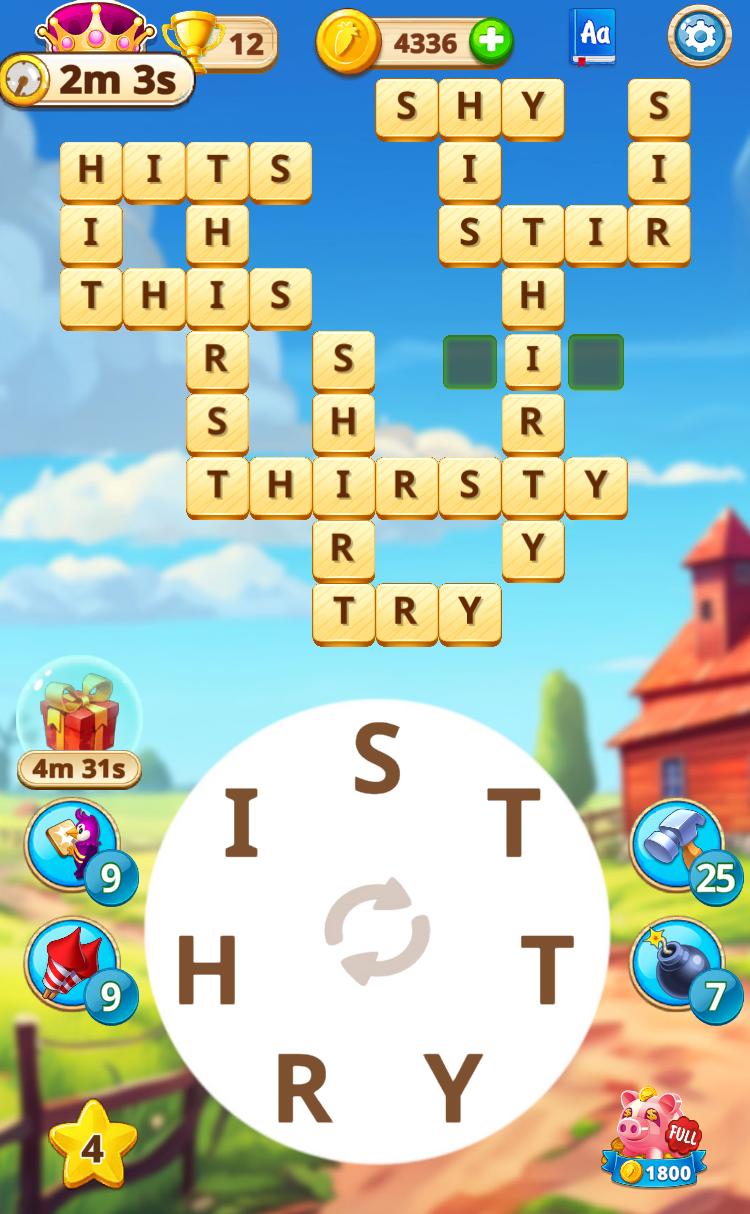Open the trophy leaderboard
The image size is (750, 1214).
click(x=220, y=42)
